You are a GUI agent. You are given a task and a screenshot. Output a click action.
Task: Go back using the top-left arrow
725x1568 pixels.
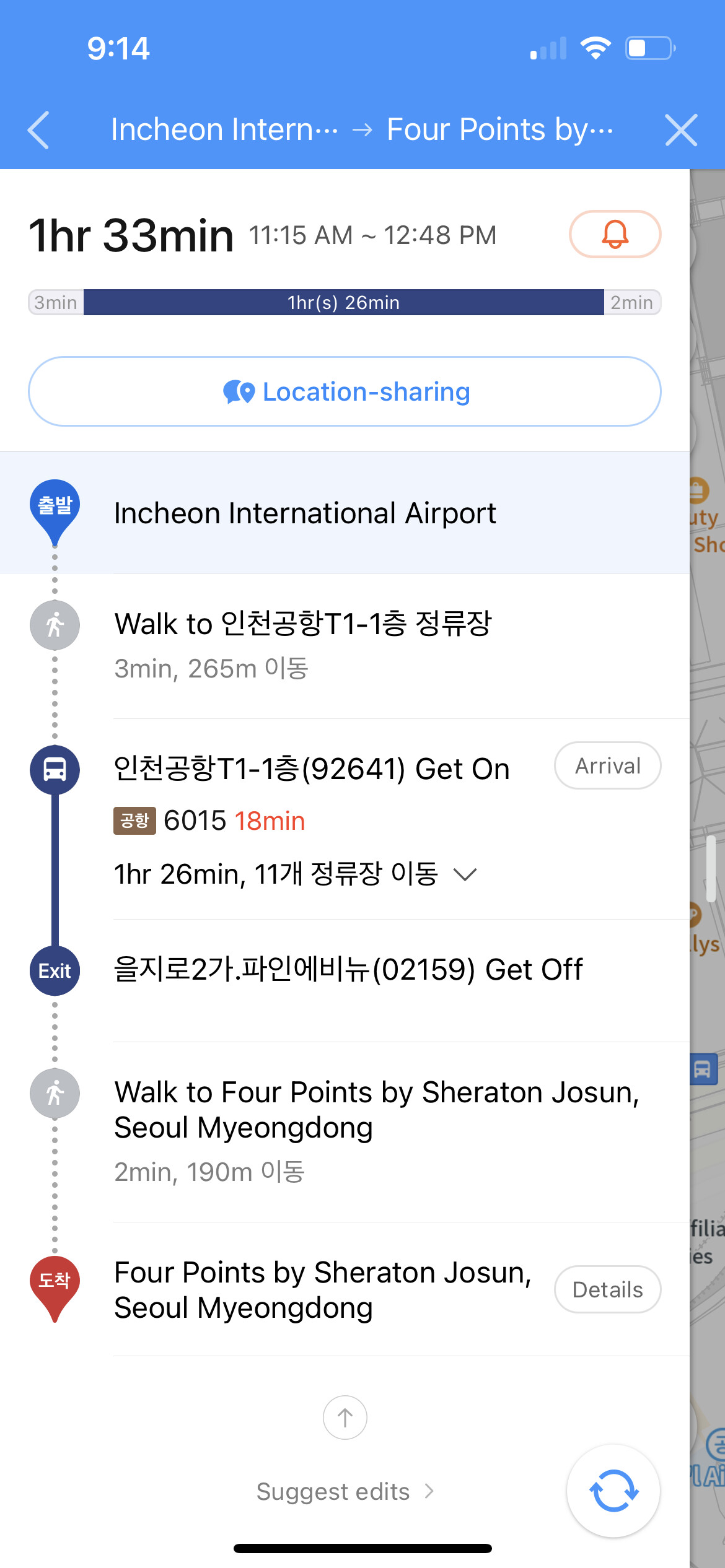38,130
